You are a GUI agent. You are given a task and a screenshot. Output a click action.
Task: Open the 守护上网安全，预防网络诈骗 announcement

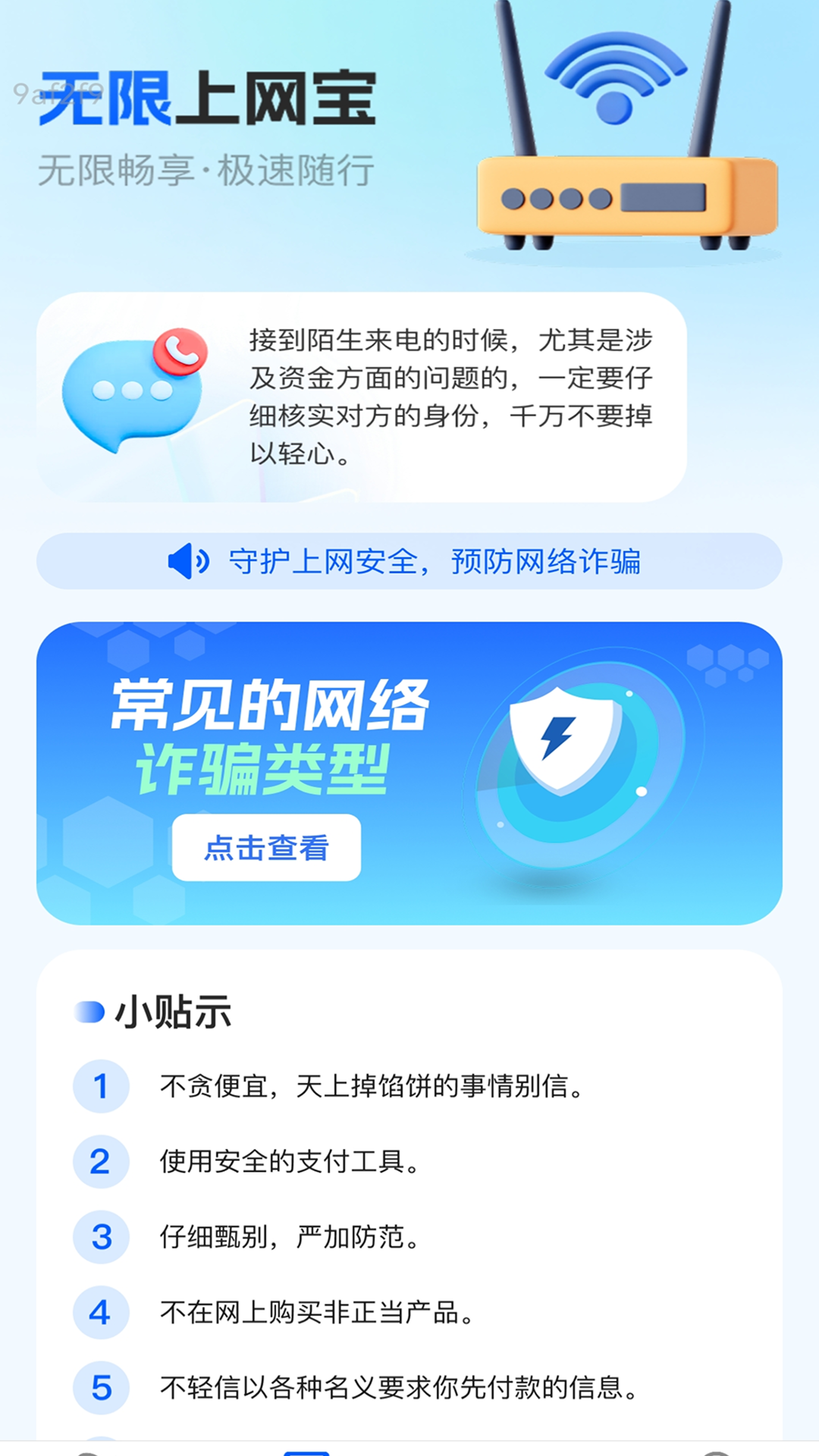tap(409, 562)
